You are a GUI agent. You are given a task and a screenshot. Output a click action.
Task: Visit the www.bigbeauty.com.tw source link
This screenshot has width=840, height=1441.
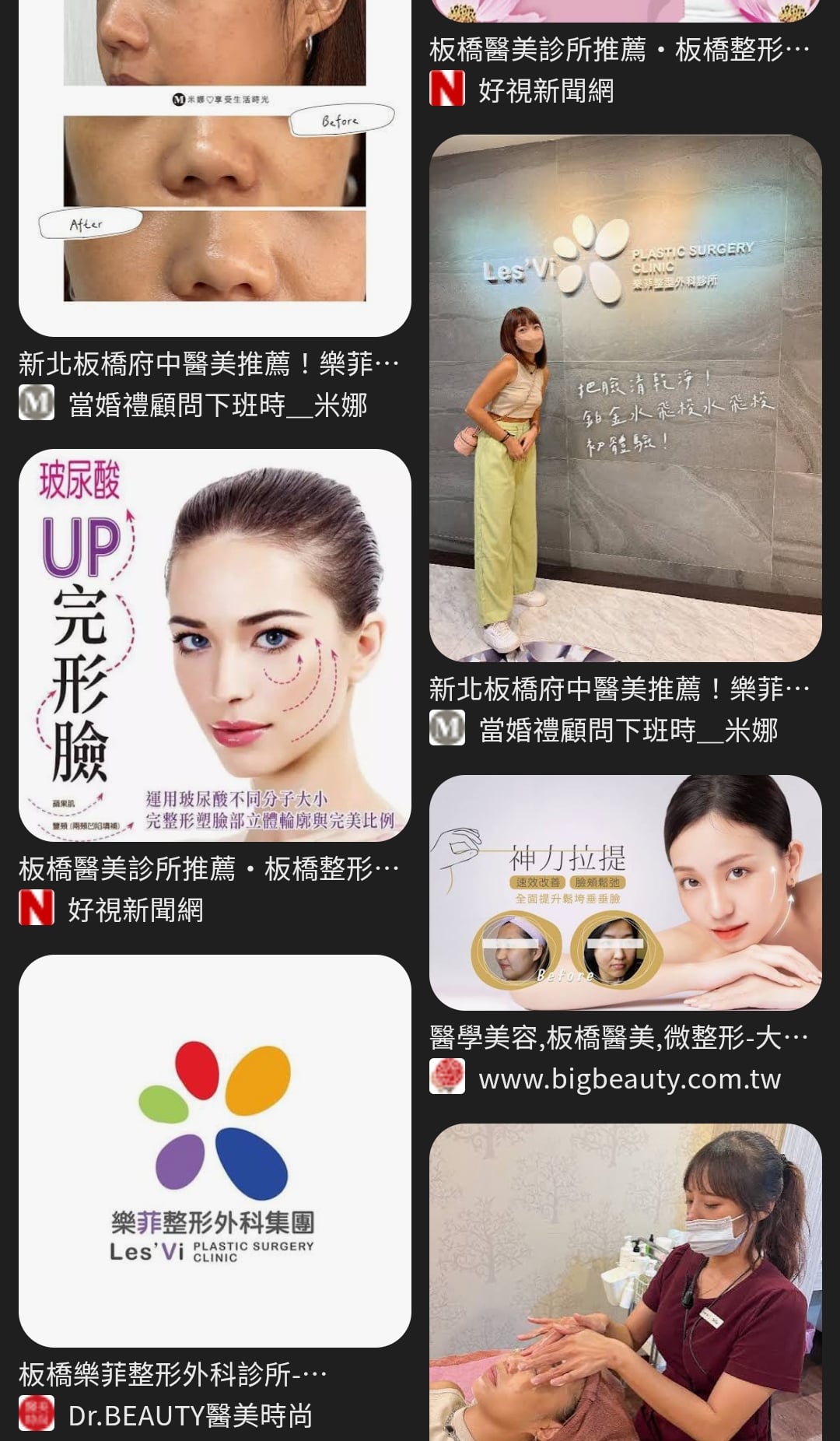[x=629, y=1079]
